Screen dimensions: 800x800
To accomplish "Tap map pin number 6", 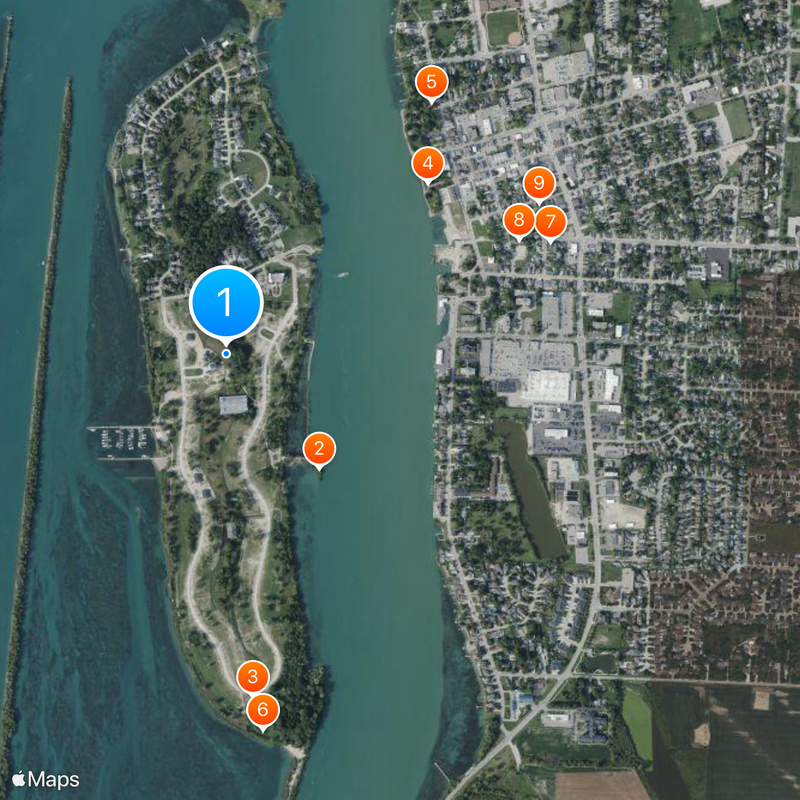I will [x=263, y=711].
